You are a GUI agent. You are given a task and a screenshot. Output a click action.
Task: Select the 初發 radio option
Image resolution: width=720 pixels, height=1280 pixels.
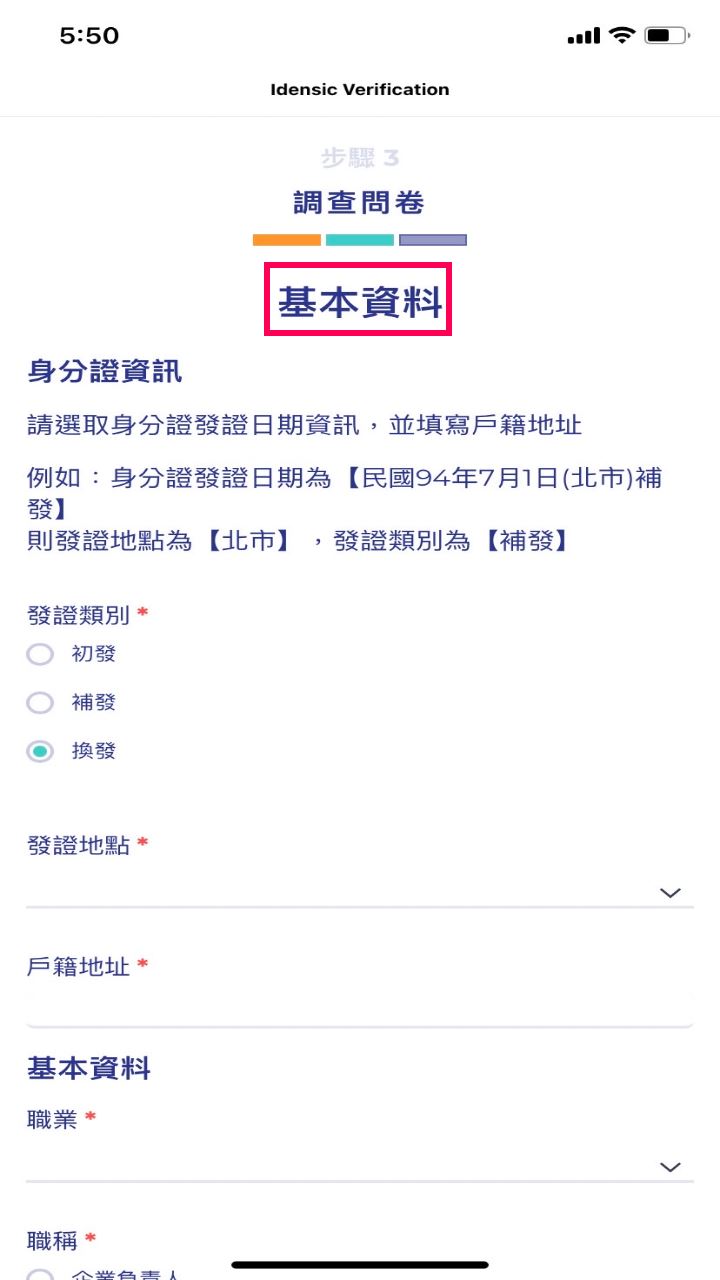click(x=40, y=655)
